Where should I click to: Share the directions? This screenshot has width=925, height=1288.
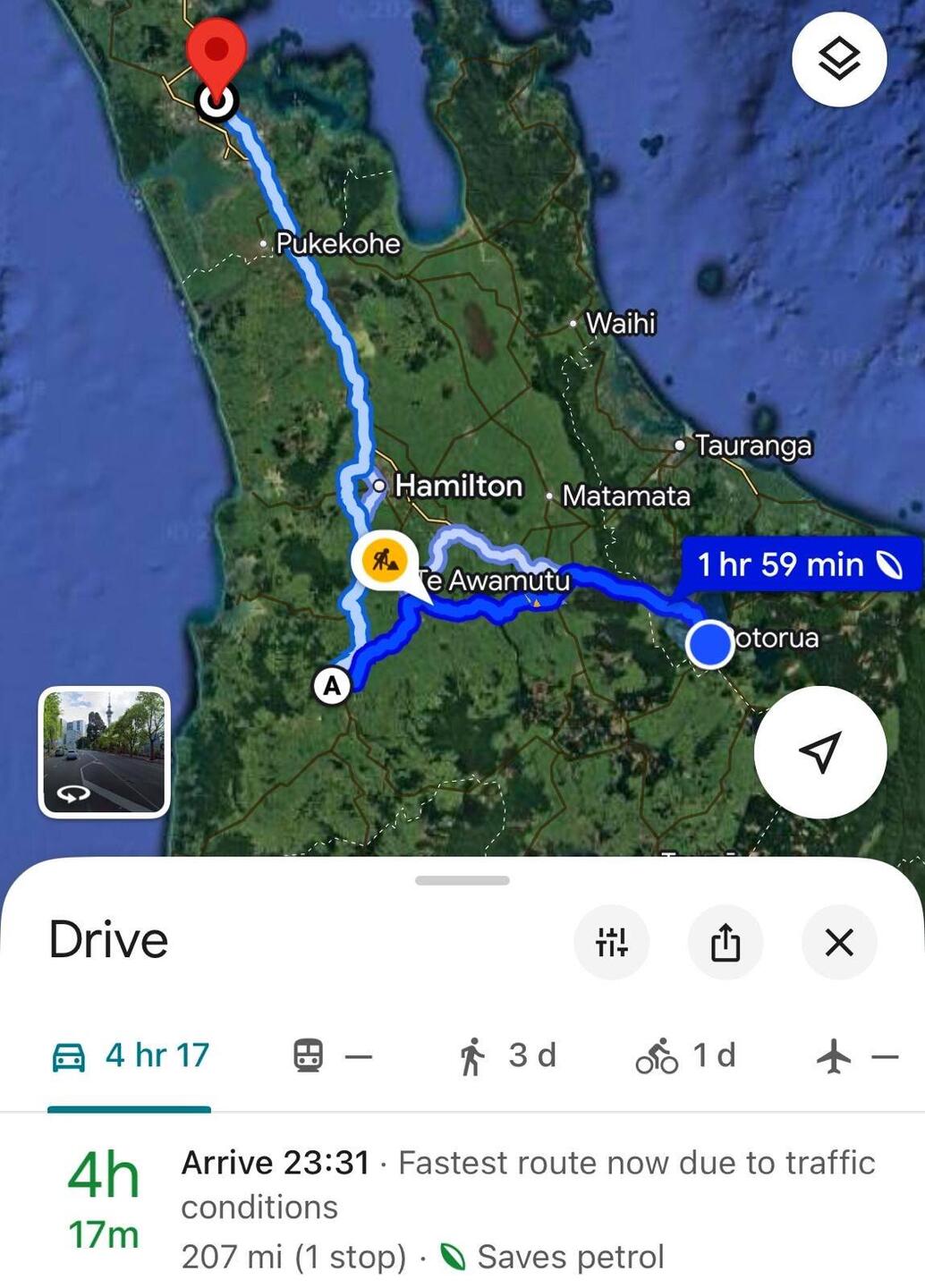[x=725, y=941]
